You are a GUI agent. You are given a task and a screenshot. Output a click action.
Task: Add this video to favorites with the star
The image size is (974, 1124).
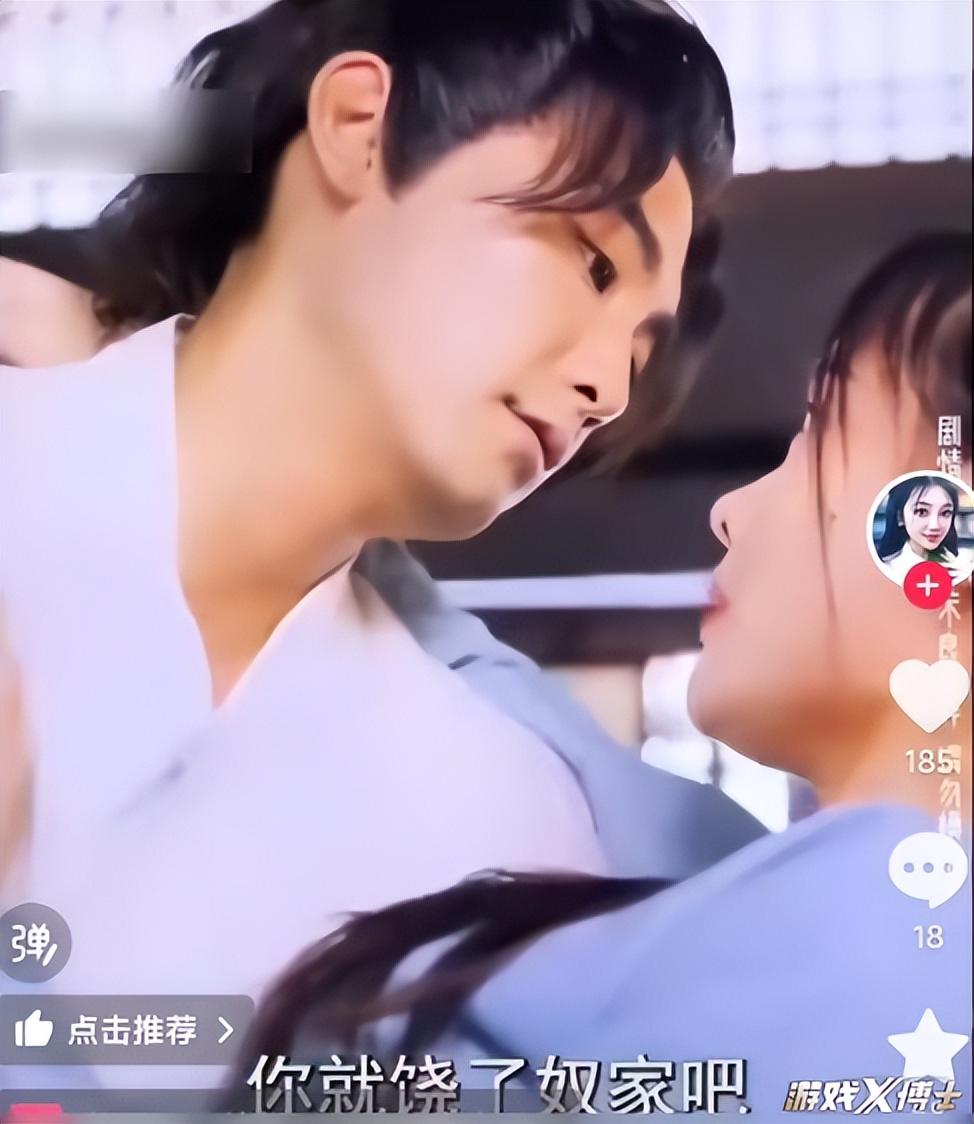pyautogui.click(x=928, y=1044)
